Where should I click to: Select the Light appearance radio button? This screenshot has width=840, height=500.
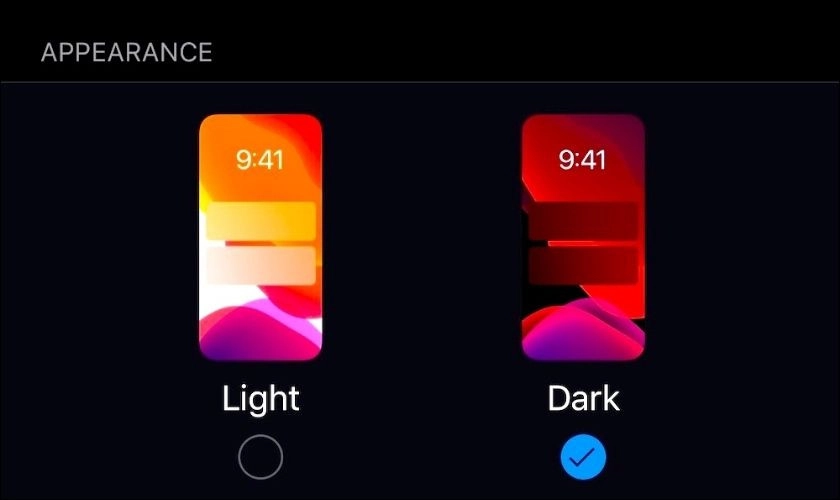[x=261, y=458]
